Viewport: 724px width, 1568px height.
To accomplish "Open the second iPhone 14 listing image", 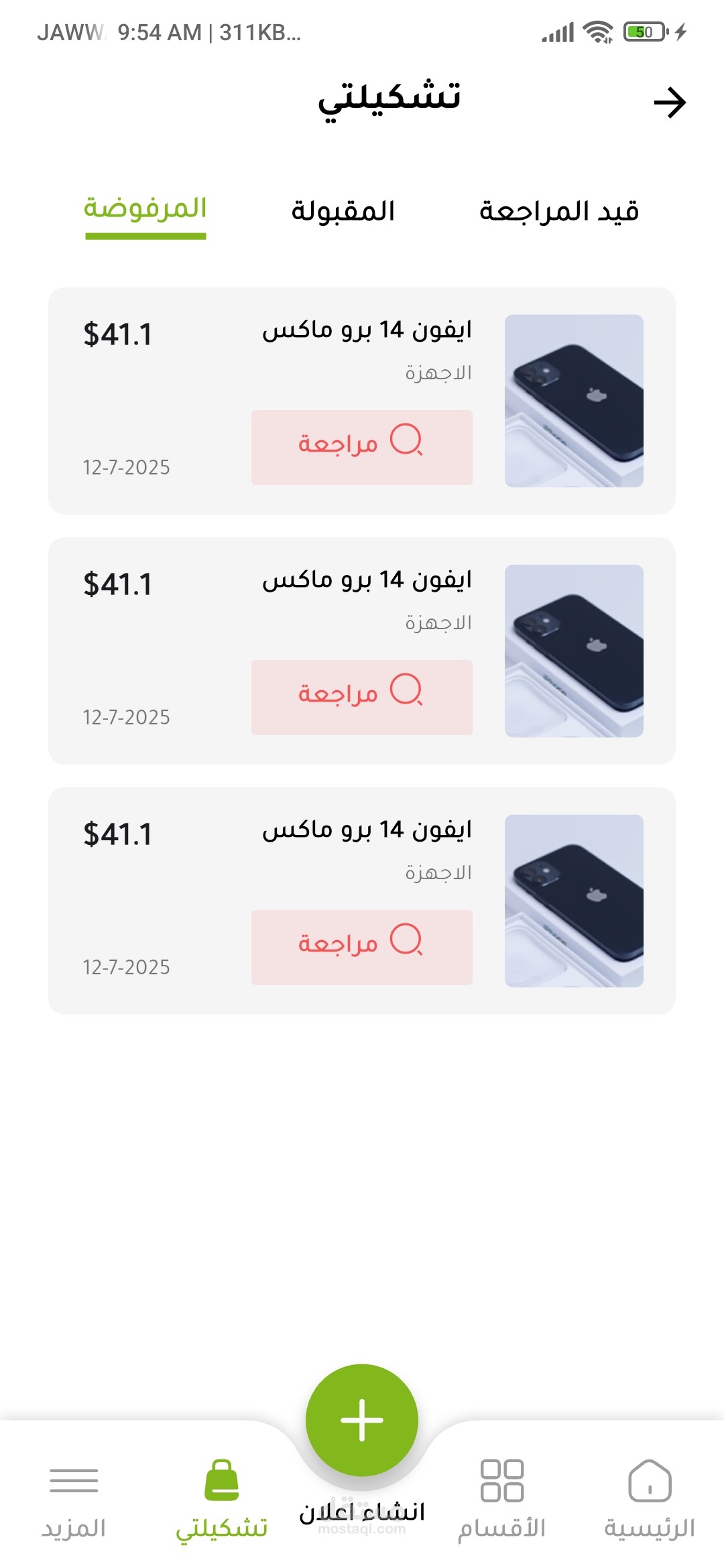I will pos(574,651).
